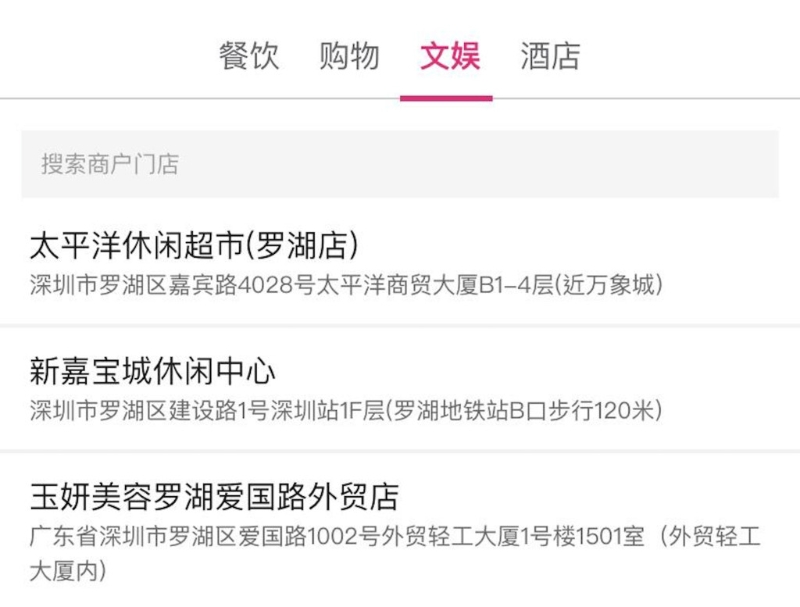
Task: Switch to the 酒店 tab
Action: coord(549,56)
